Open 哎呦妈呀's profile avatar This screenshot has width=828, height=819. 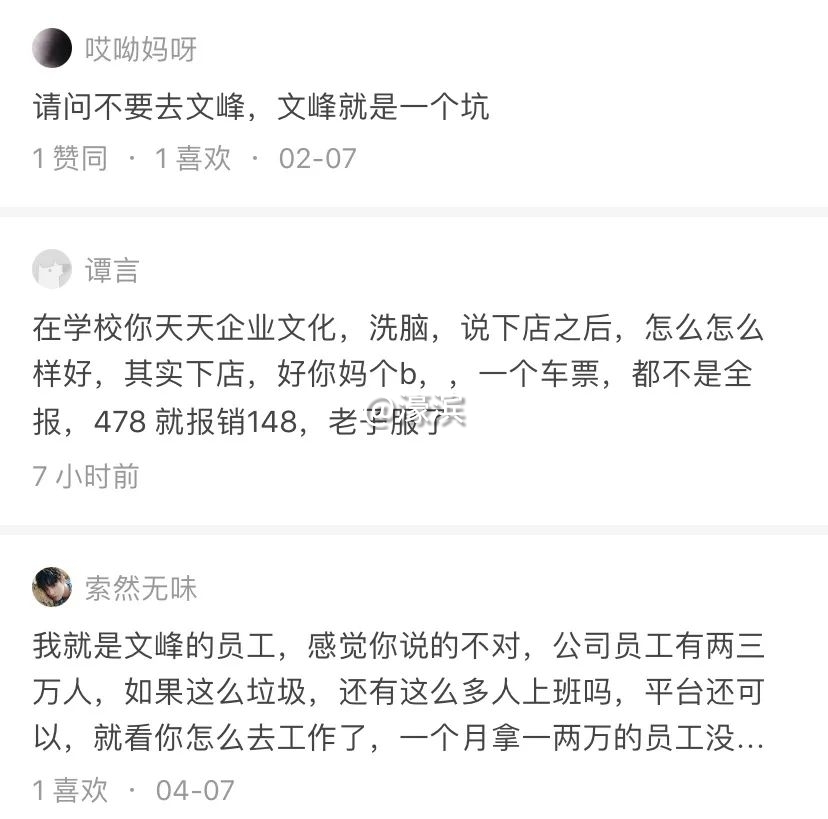tap(52, 48)
